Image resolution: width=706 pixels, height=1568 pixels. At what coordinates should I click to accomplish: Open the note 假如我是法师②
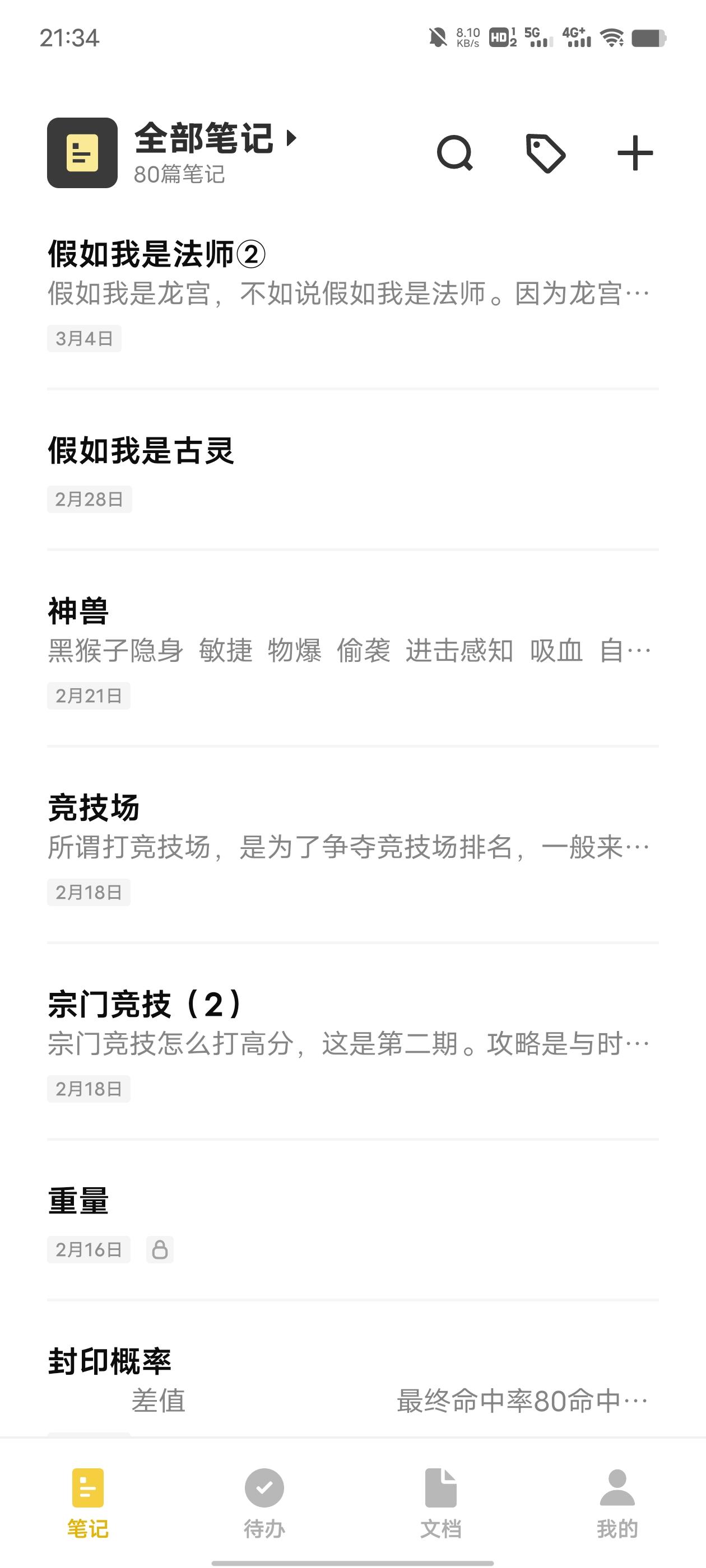click(x=347, y=292)
